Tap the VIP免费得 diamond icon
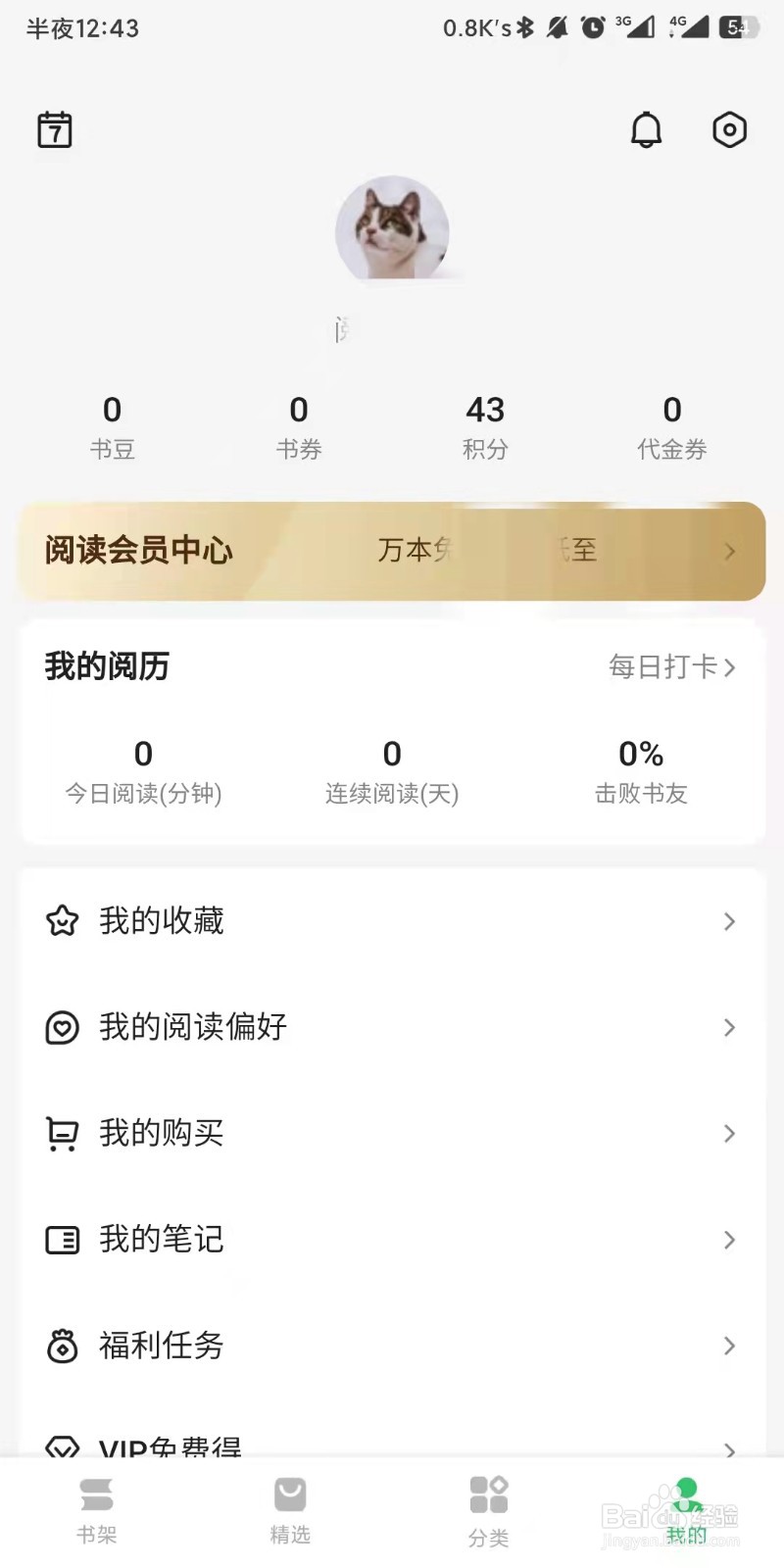 (62, 1446)
